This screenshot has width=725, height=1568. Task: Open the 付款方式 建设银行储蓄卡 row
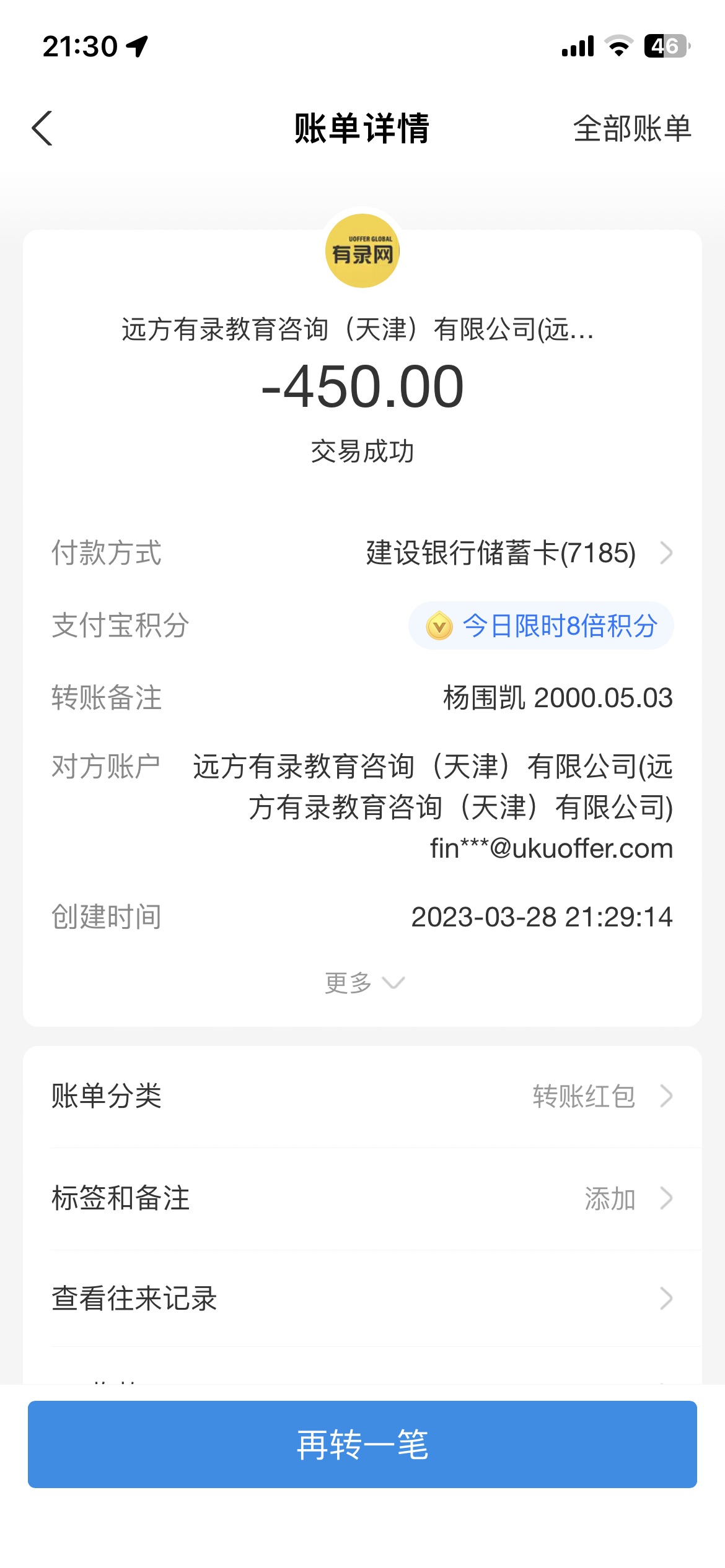(x=518, y=553)
